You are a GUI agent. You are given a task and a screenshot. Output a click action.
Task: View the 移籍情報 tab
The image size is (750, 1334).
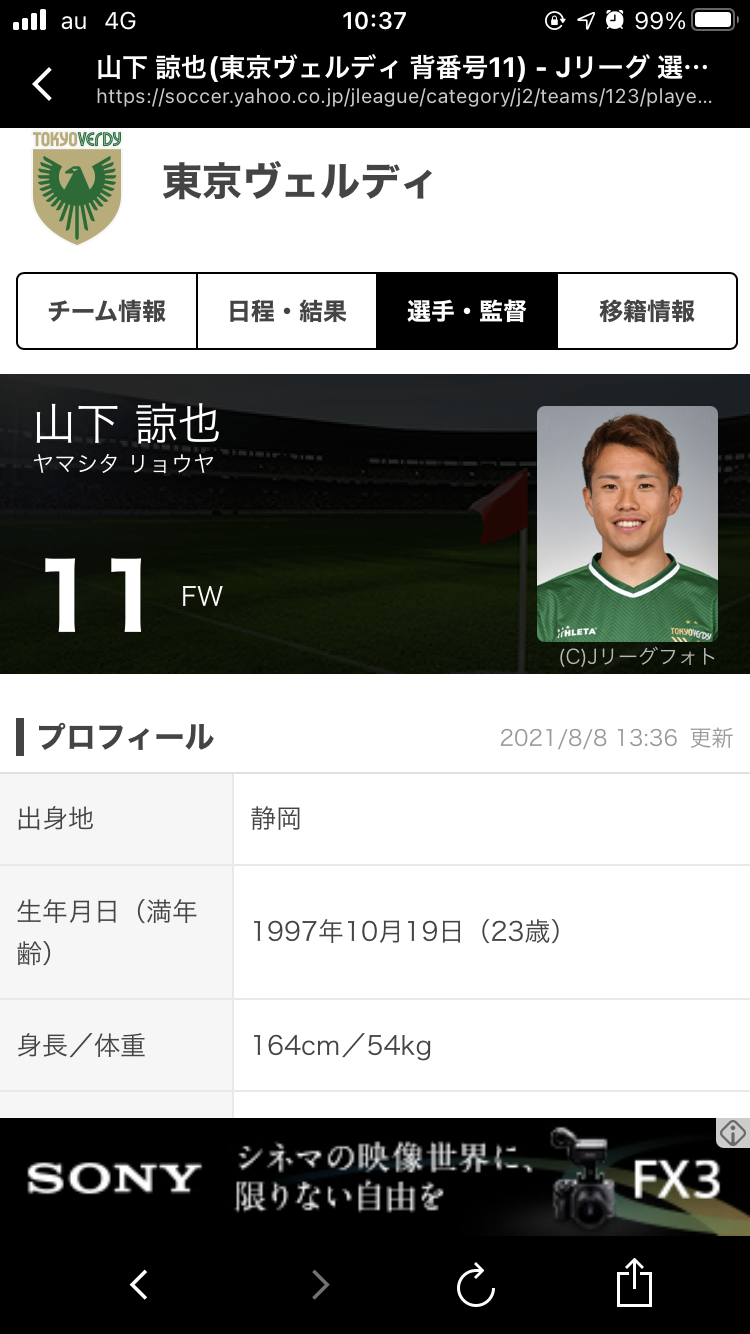(647, 312)
